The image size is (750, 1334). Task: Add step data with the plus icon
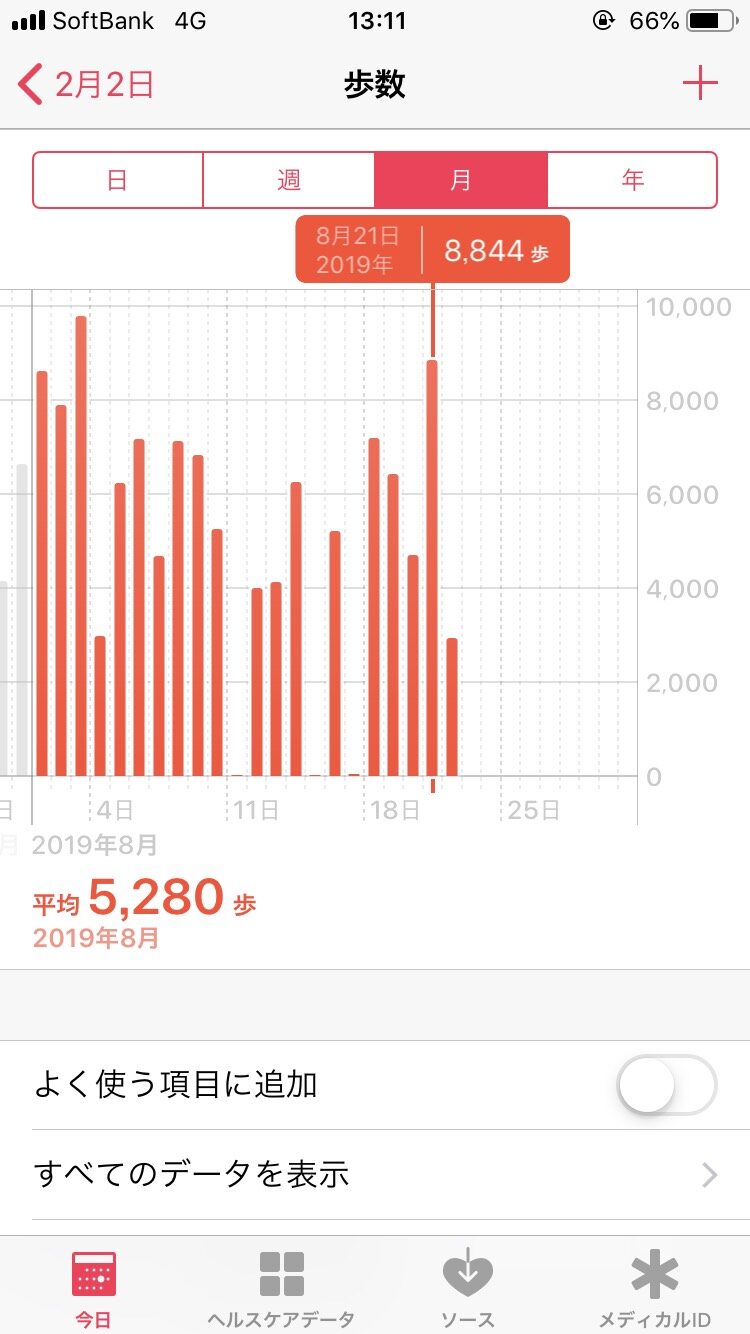pyautogui.click(x=700, y=83)
